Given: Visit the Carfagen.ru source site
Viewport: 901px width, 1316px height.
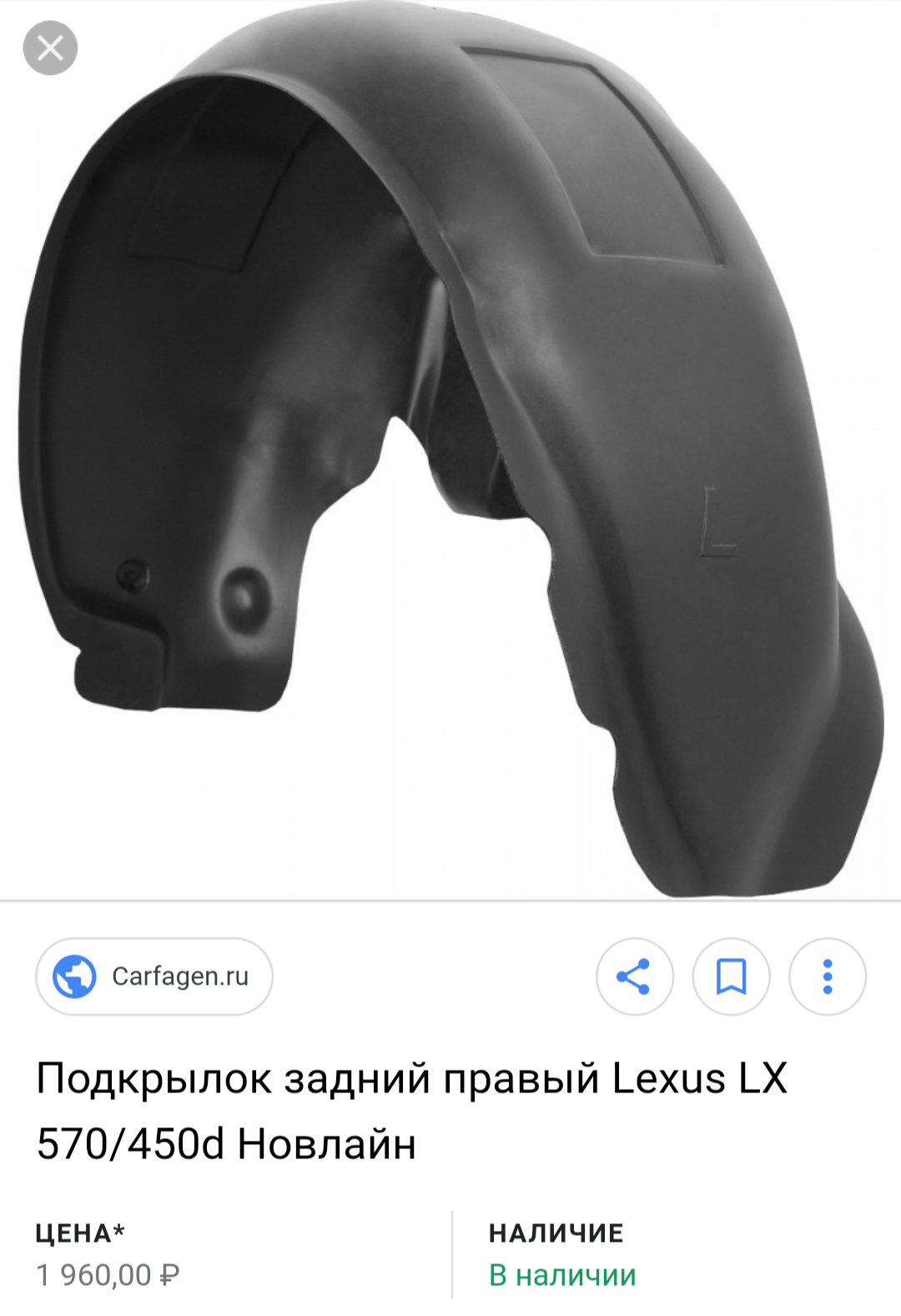Looking at the screenshot, I should tap(154, 976).
